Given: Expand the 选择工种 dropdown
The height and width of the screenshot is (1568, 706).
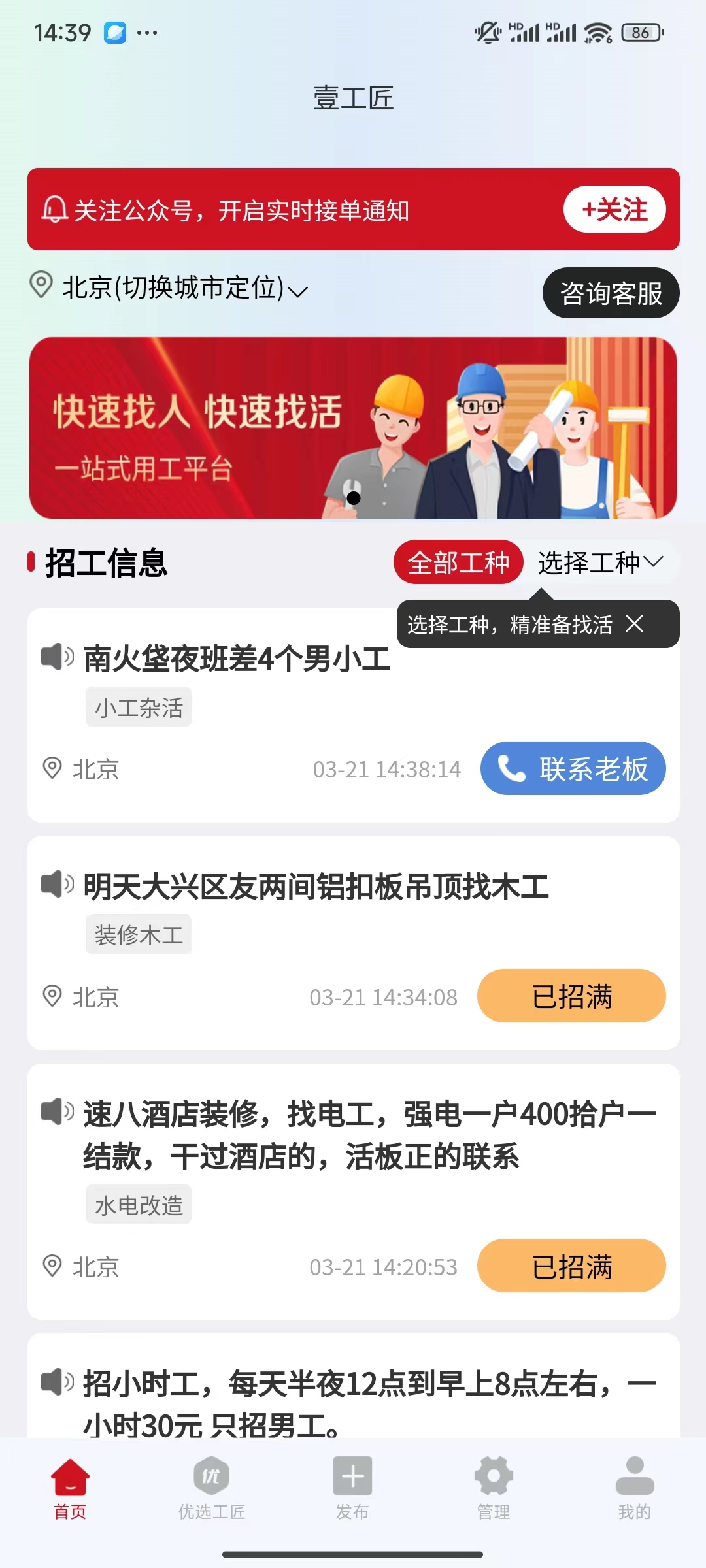Looking at the screenshot, I should pos(600,563).
